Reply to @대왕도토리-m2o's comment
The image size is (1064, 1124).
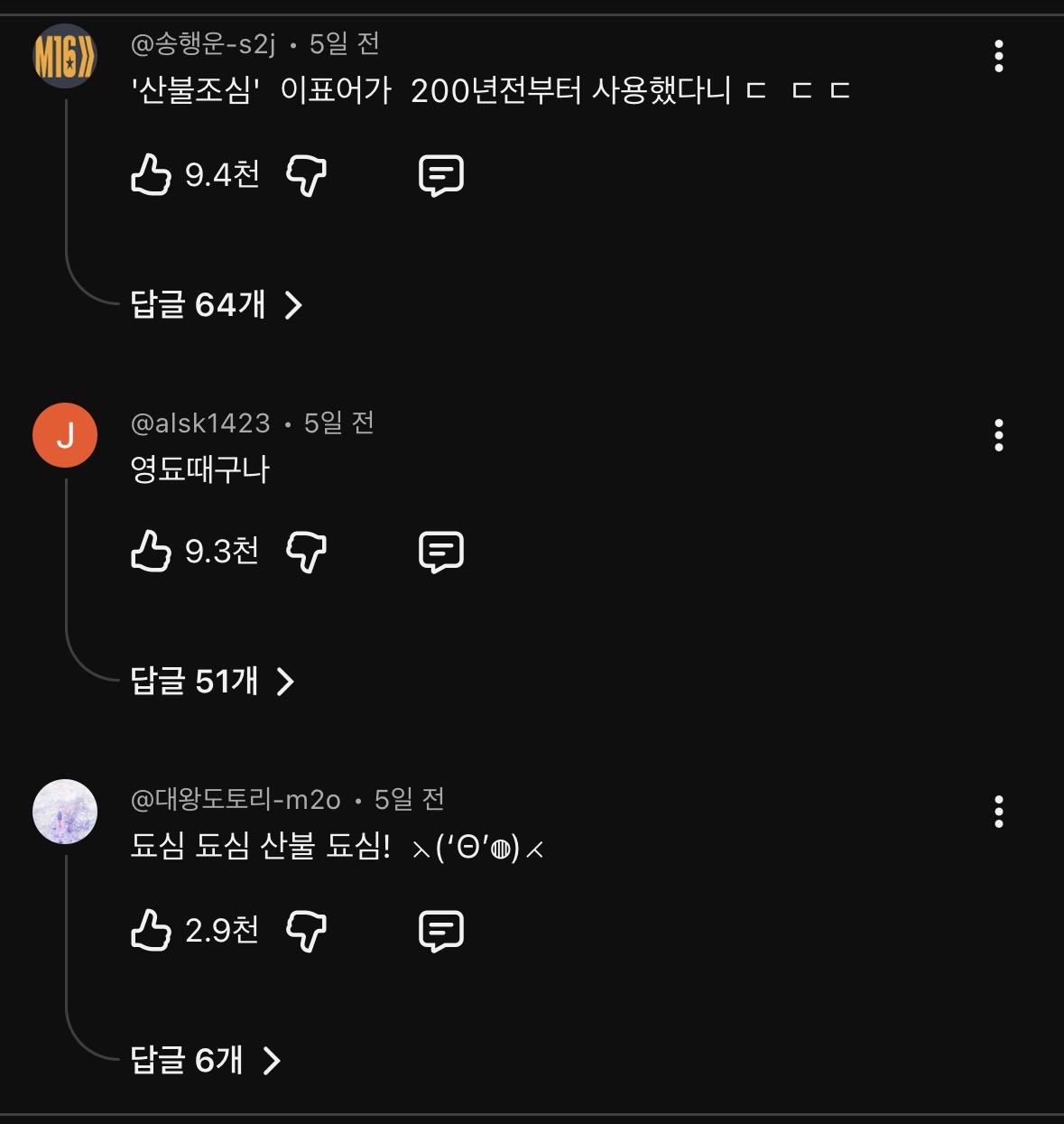click(440, 931)
